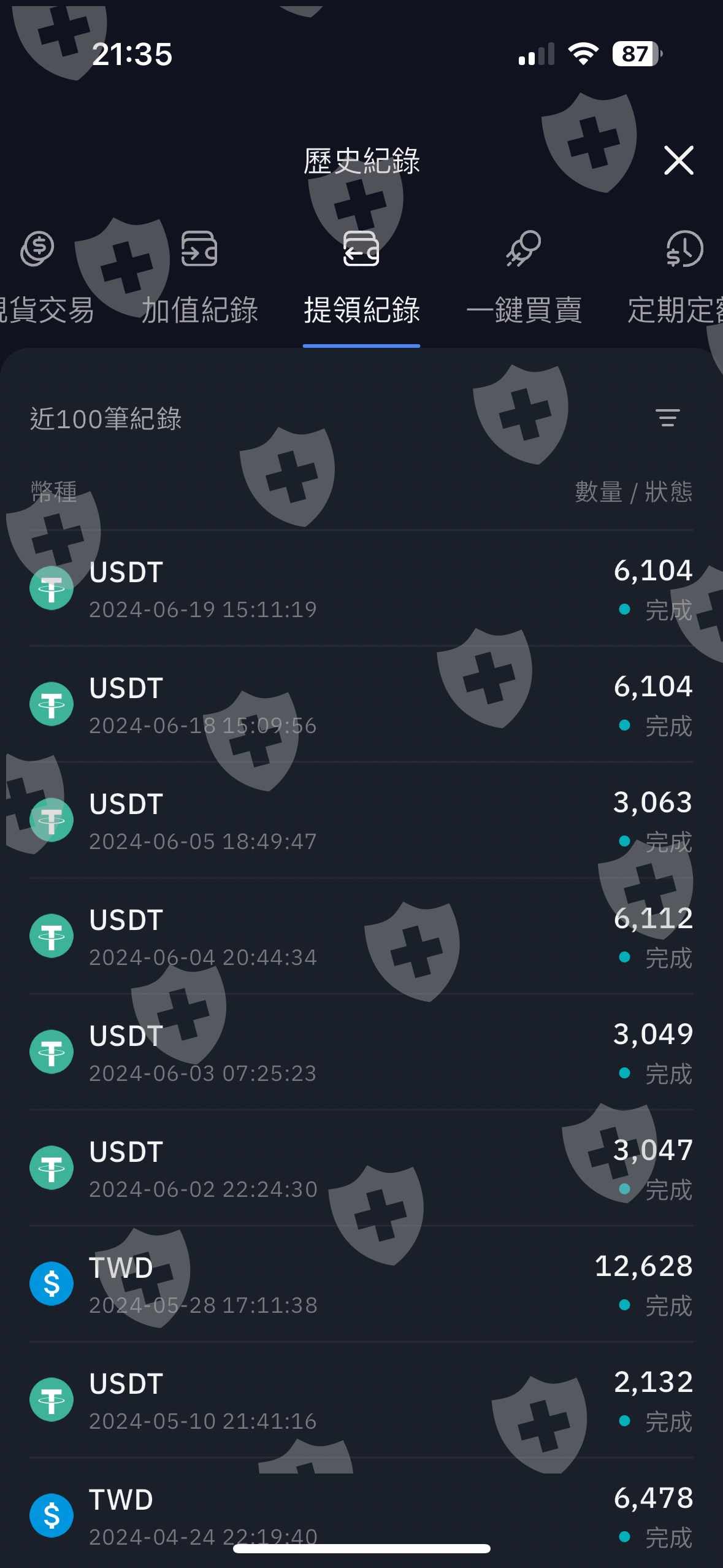Open USDT withdrawal from 2024-05-10
The image size is (723, 1568).
(361, 1400)
